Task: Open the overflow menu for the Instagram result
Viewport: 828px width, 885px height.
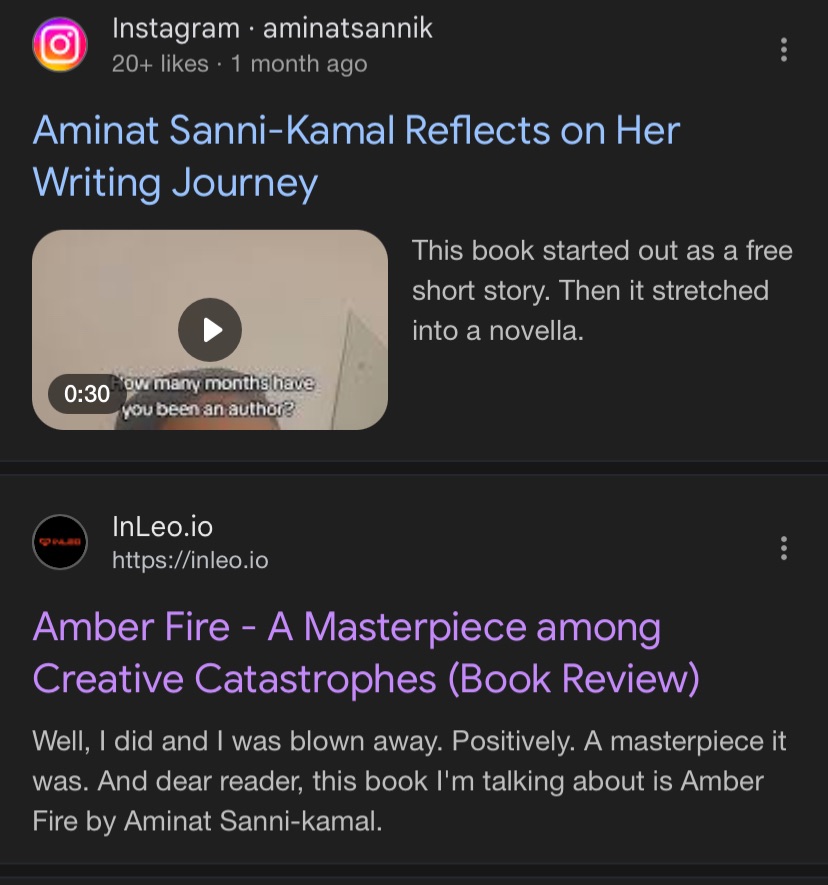Action: coord(783,49)
